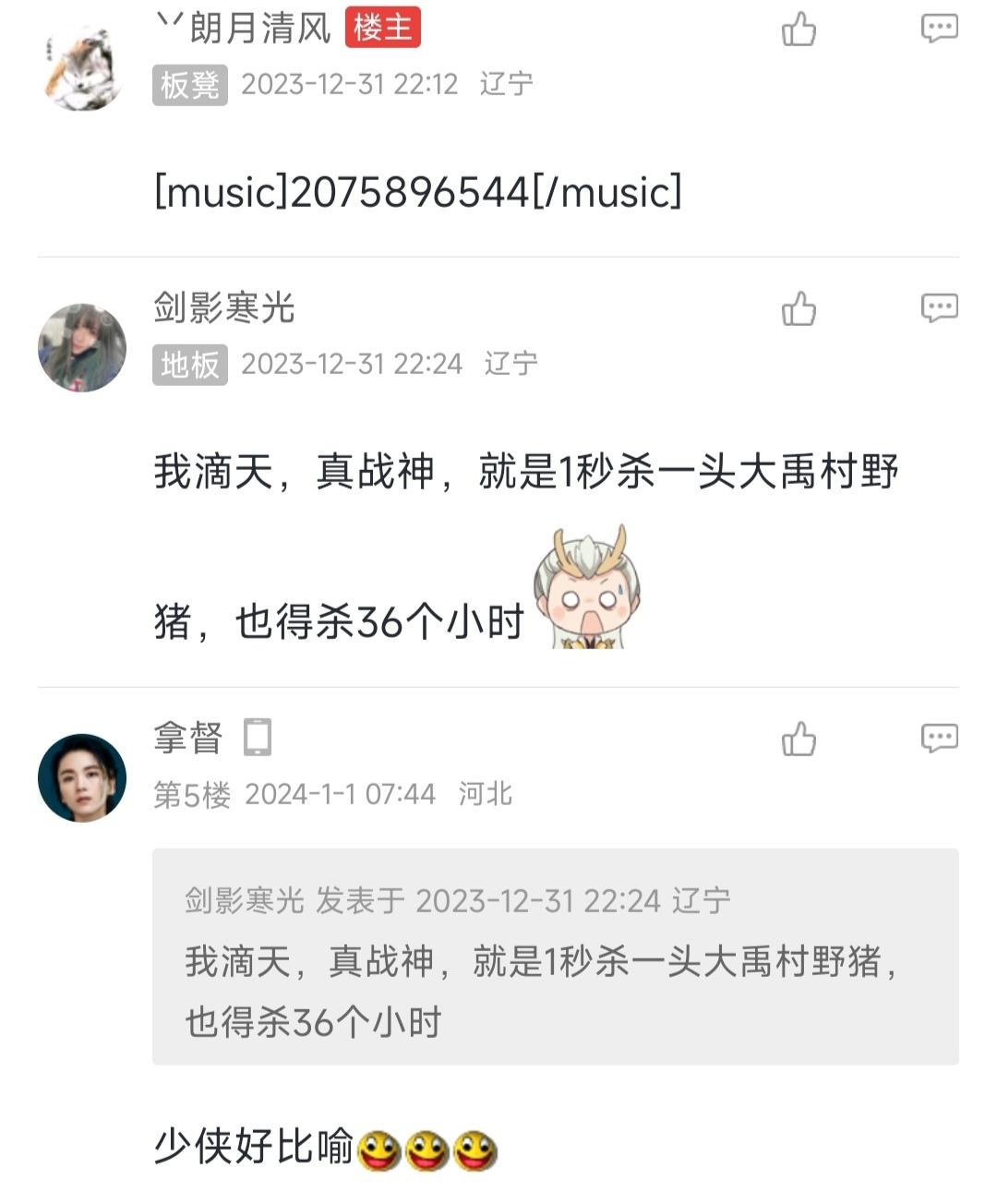Like 拿督's fifth-floor reply
Image resolution: width=997 pixels, height=1204 pixels.
point(799,739)
